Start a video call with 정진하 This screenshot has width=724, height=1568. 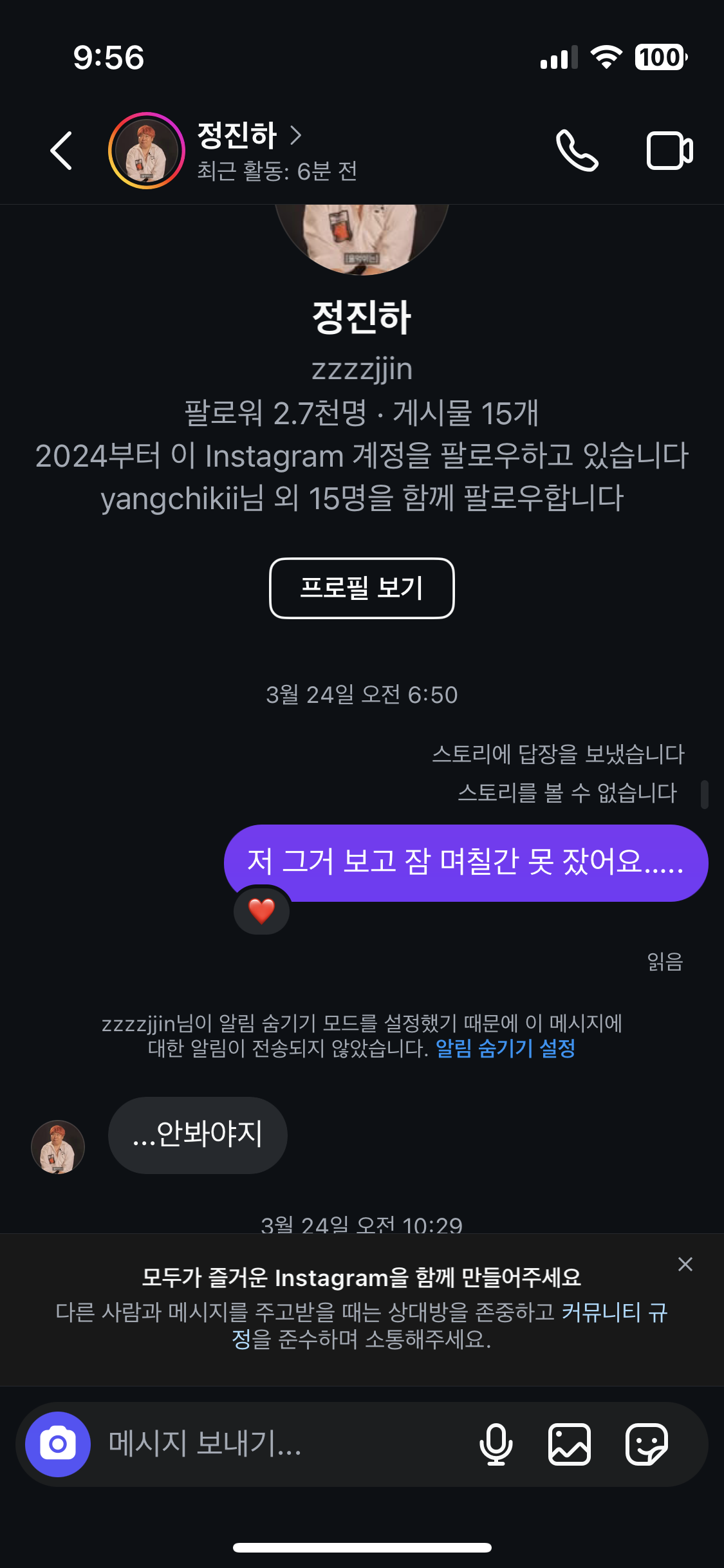669,151
